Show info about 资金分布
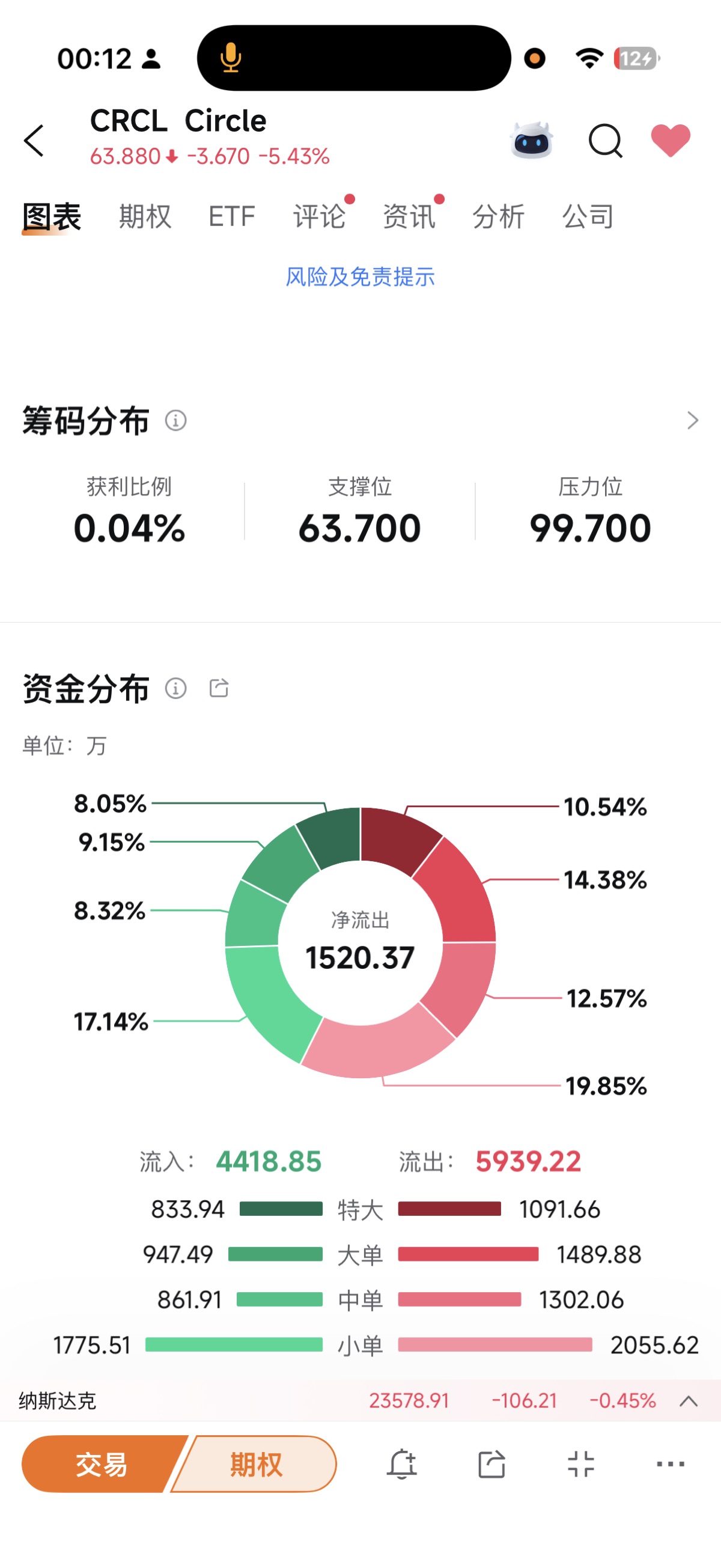 (176, 688)
